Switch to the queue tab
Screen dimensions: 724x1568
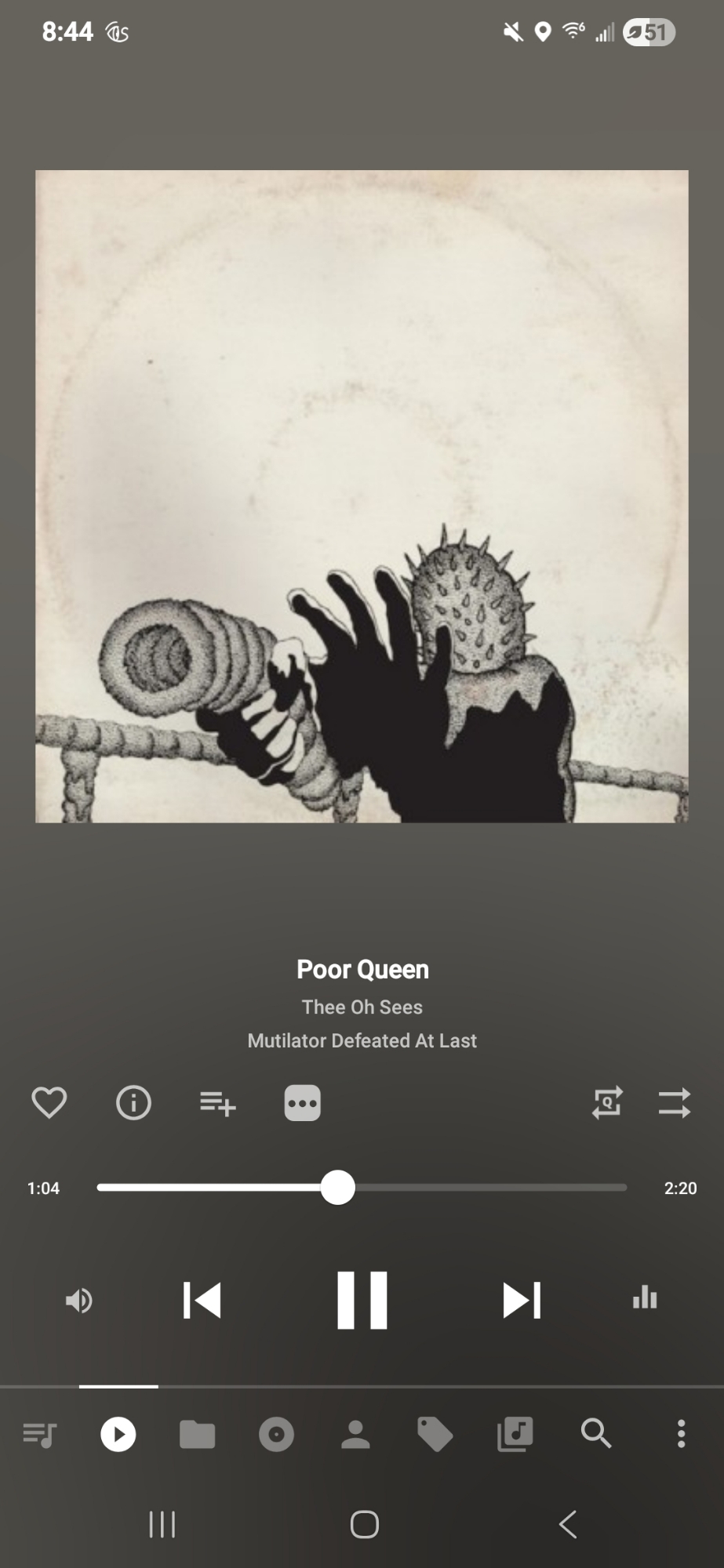click(x=39, y=1435)
